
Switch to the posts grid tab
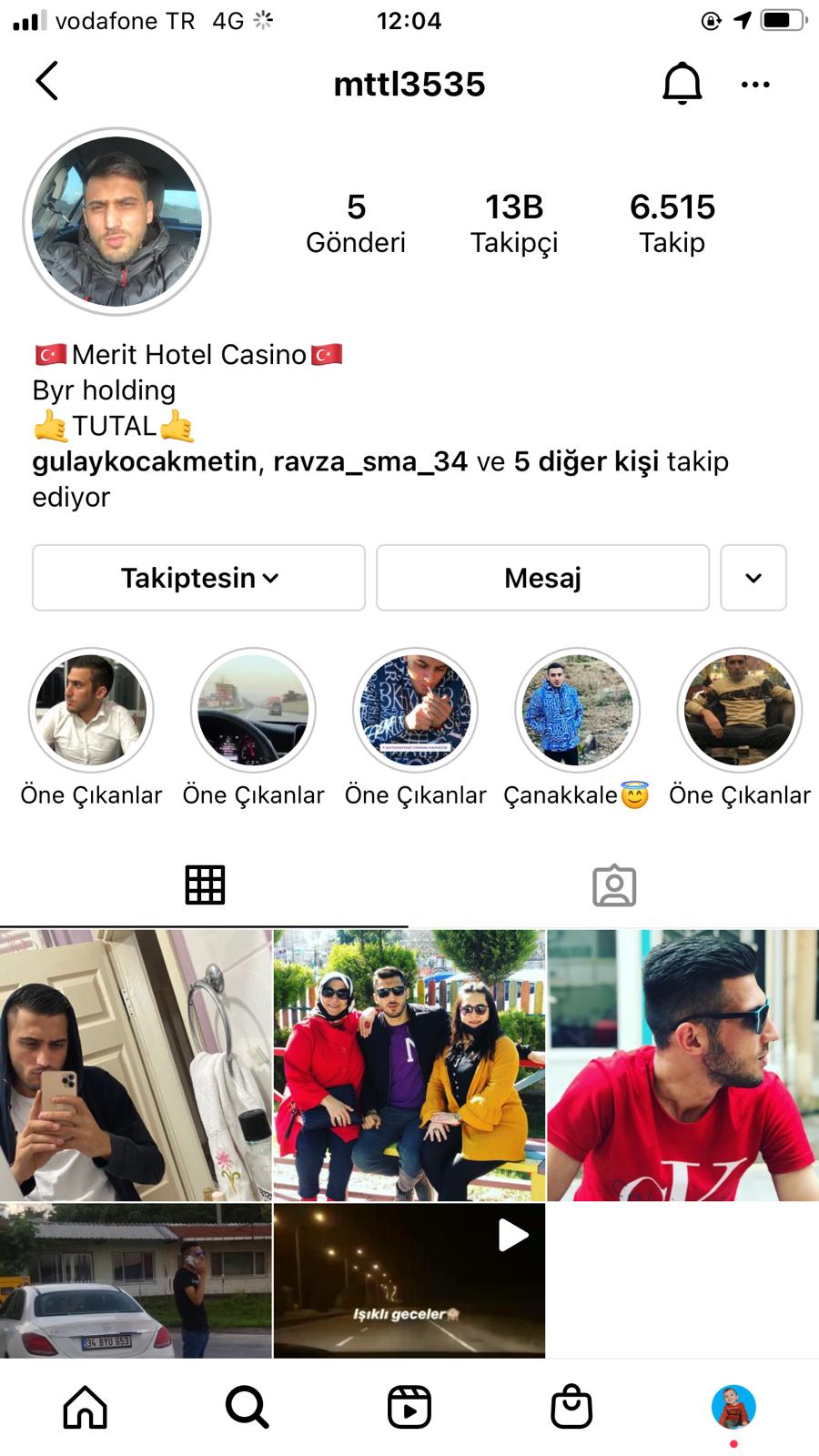[205, 885]
